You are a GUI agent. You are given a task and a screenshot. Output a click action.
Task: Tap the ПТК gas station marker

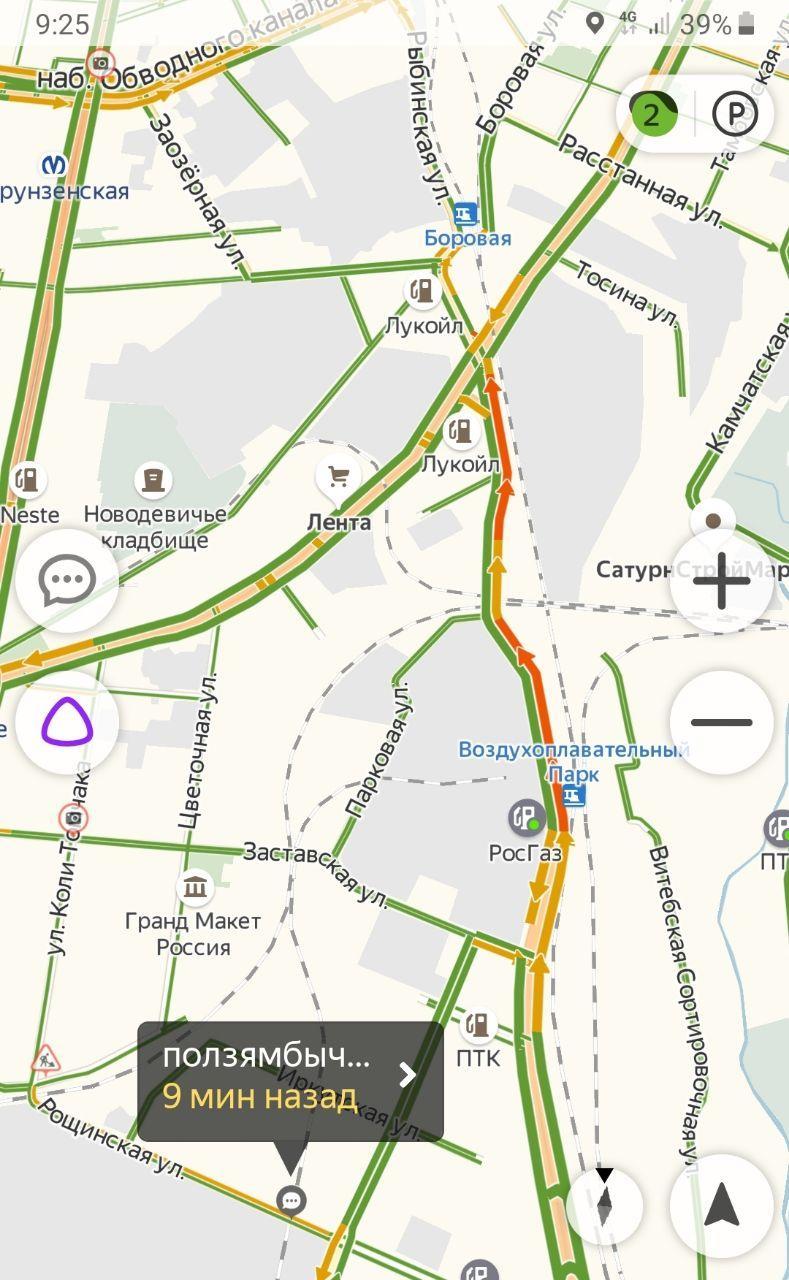coord(479,1025)
